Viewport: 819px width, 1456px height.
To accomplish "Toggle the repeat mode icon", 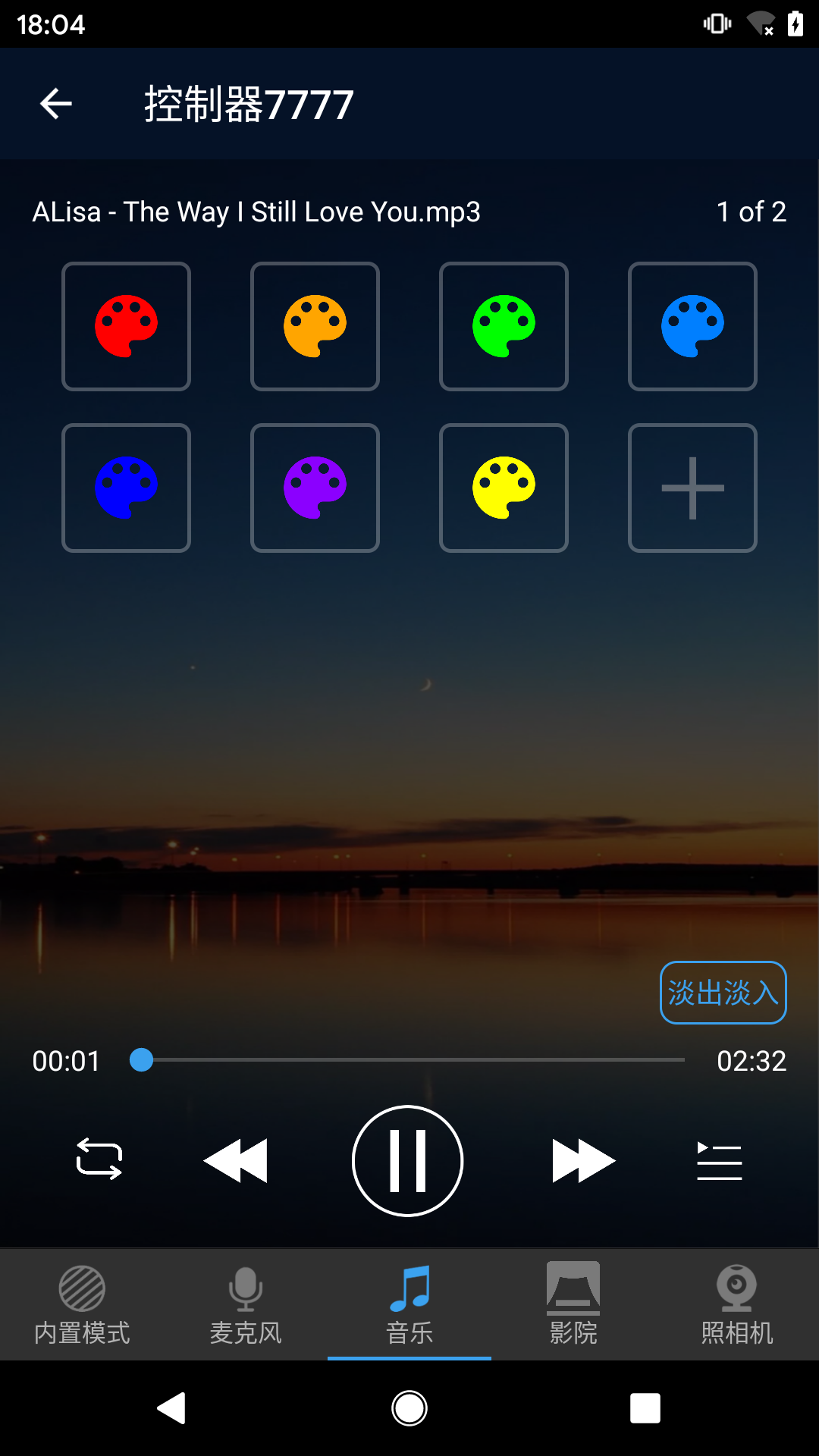I will (x=99, y=1160).
